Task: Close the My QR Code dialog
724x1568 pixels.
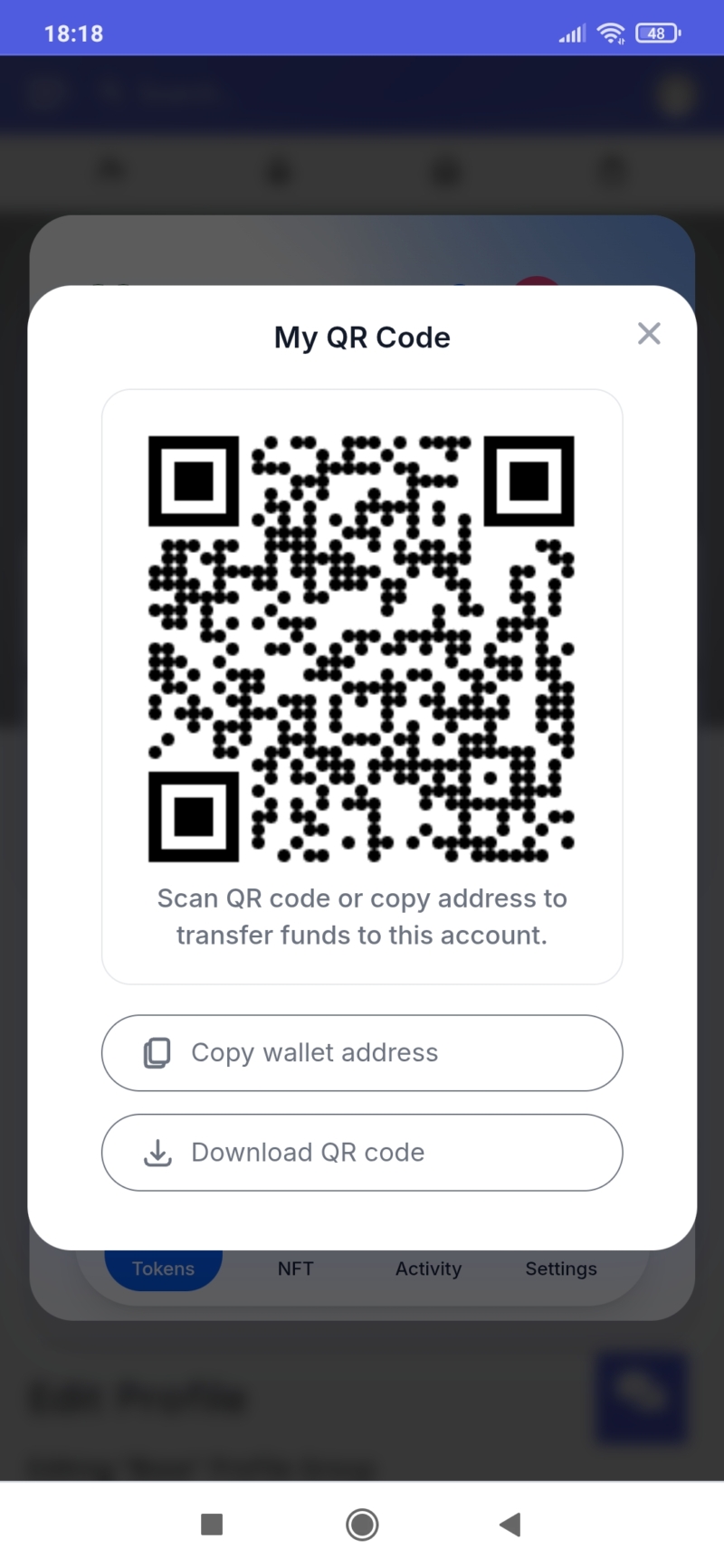Action: coord(649,333)
